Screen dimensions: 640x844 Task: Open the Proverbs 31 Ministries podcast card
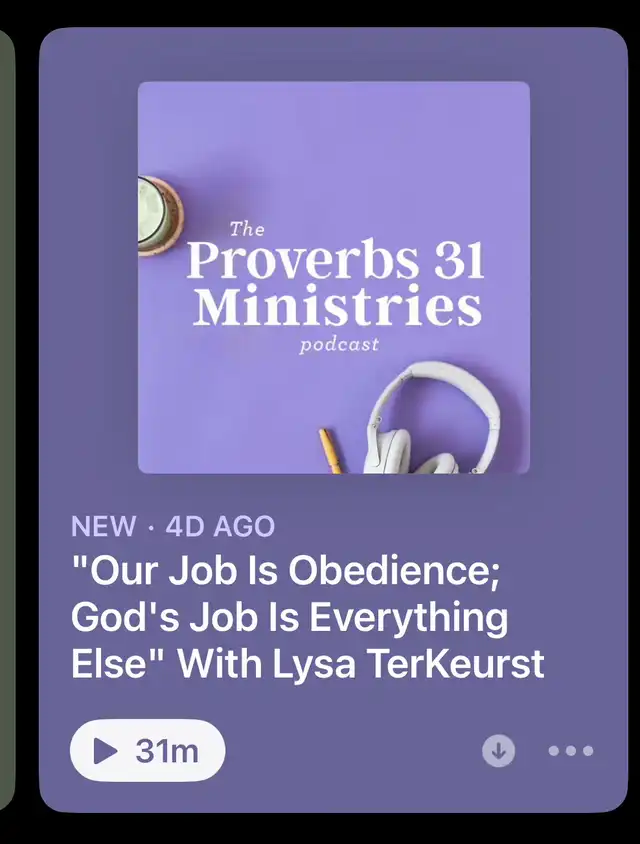tap(333, 277)
